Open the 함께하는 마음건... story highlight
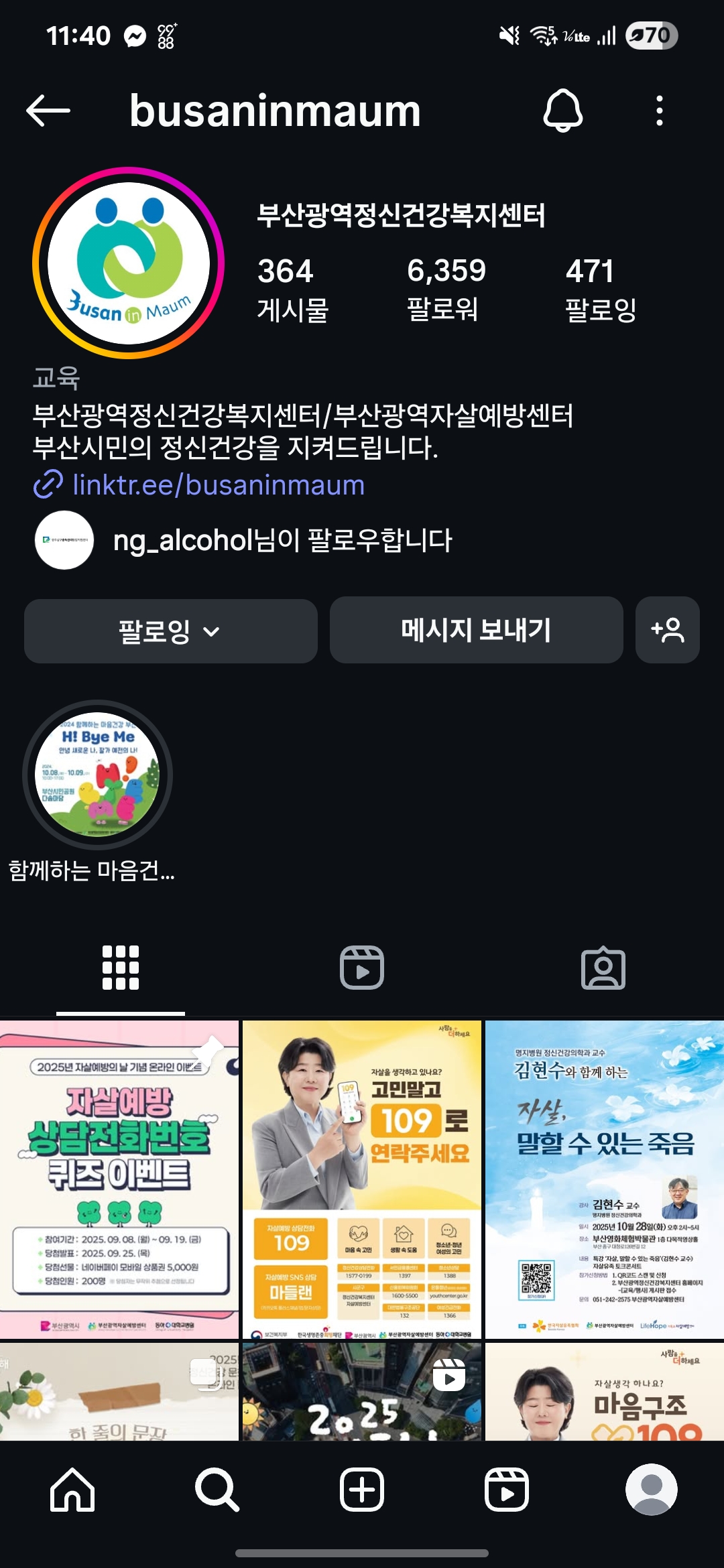This screenshot has height=1568, width=724. [98, 775]
